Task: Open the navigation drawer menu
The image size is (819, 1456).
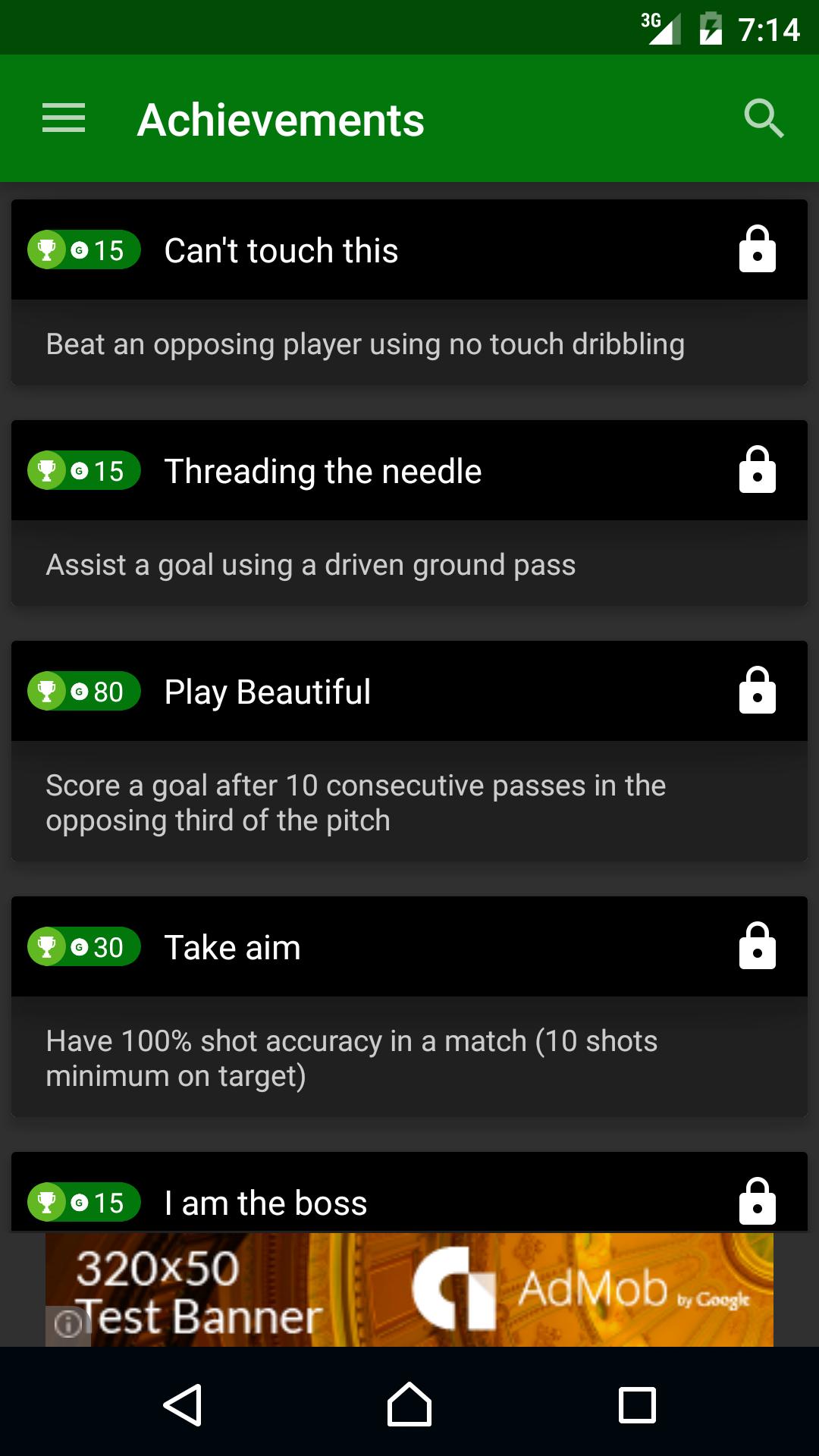Action: point(64,119)
